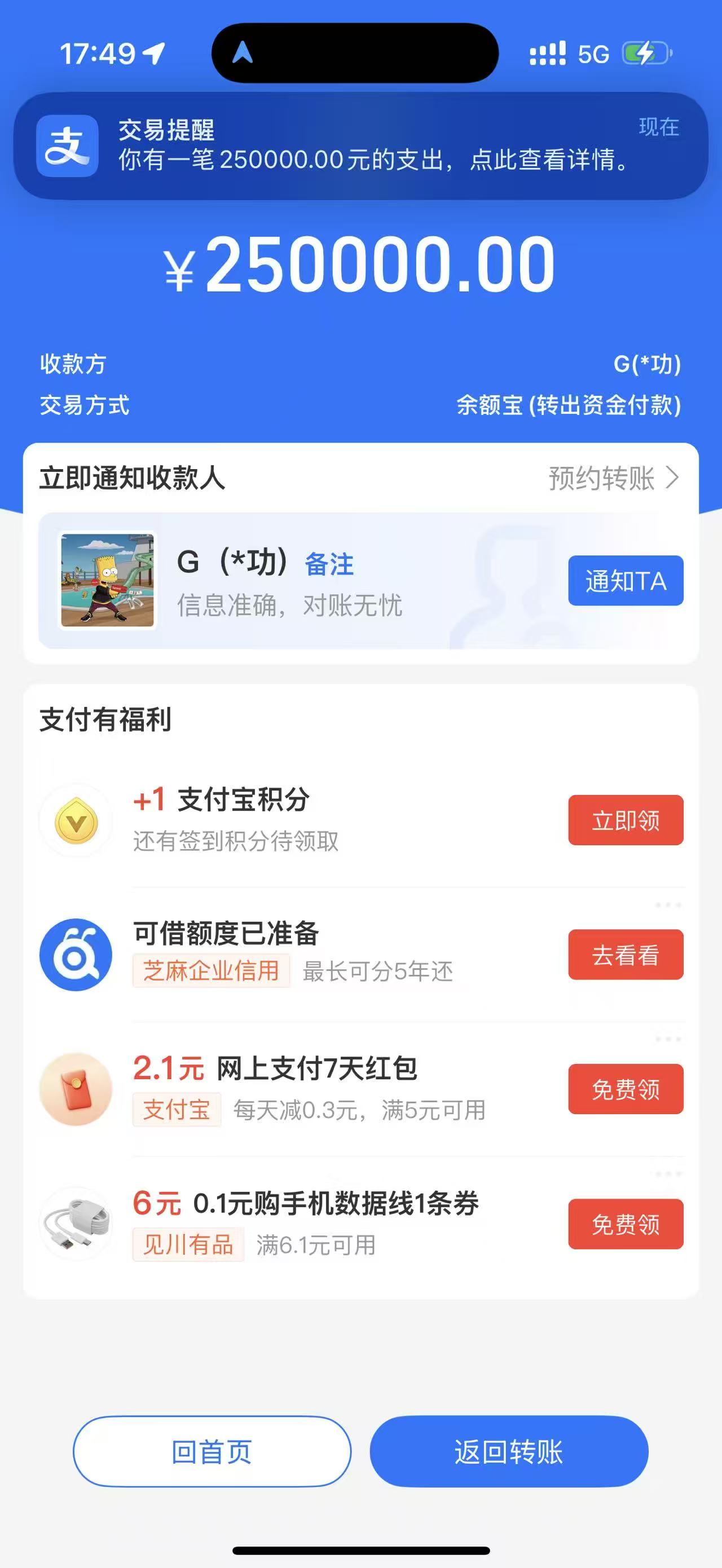Image resolution: width=722 pixels, height=1568 pixels.
Task: Go back to 回首页
Action: click(x=212, y=1452)
